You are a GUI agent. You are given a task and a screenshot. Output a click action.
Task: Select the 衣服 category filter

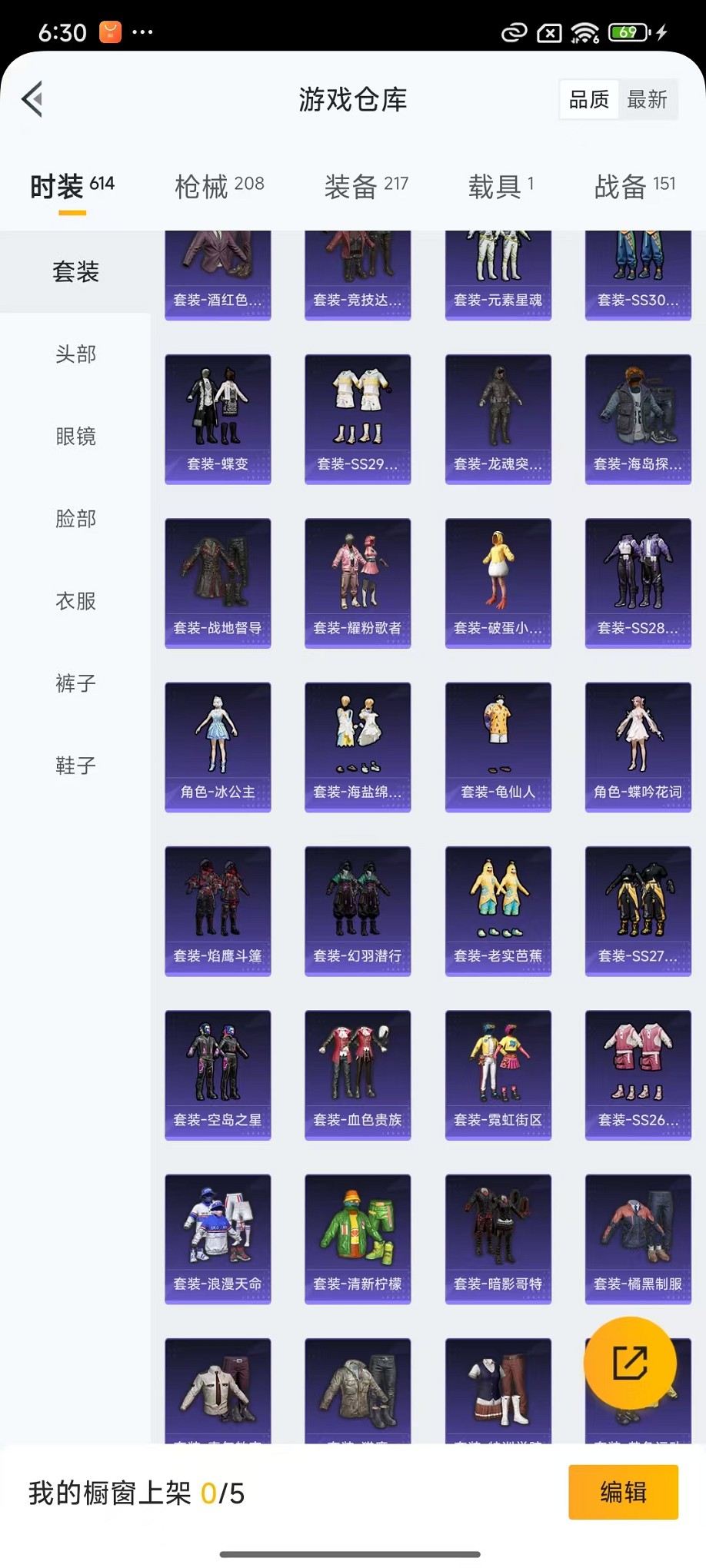pos(75,602)
